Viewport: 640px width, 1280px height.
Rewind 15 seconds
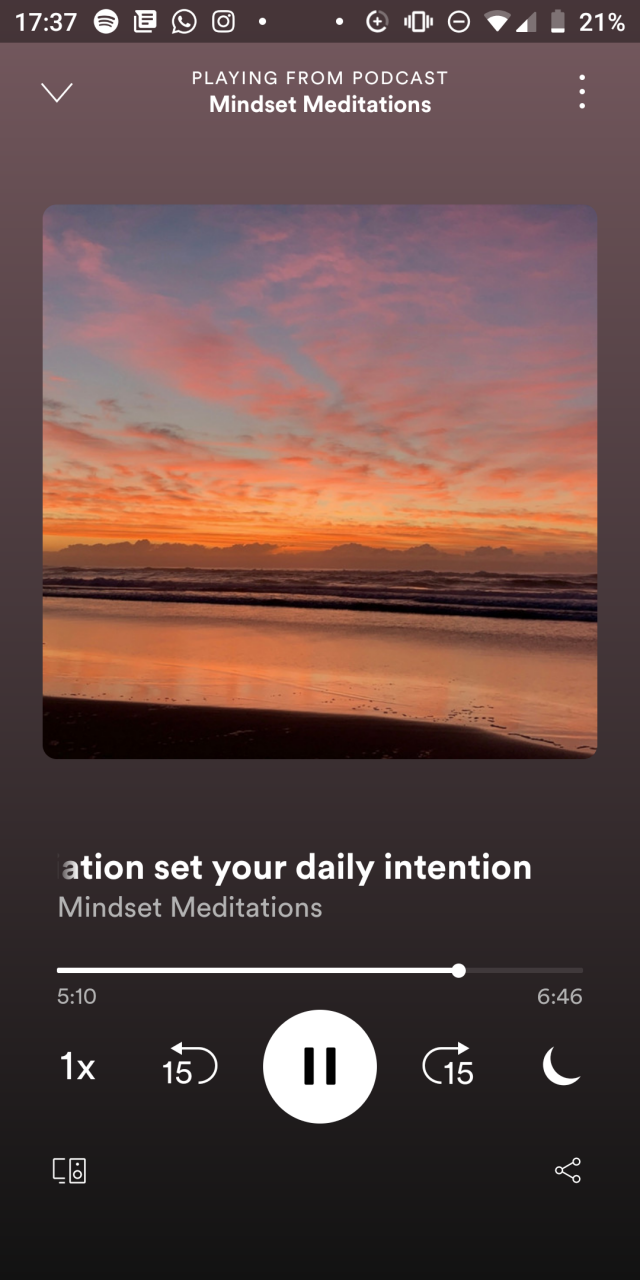coord(189,1065)
